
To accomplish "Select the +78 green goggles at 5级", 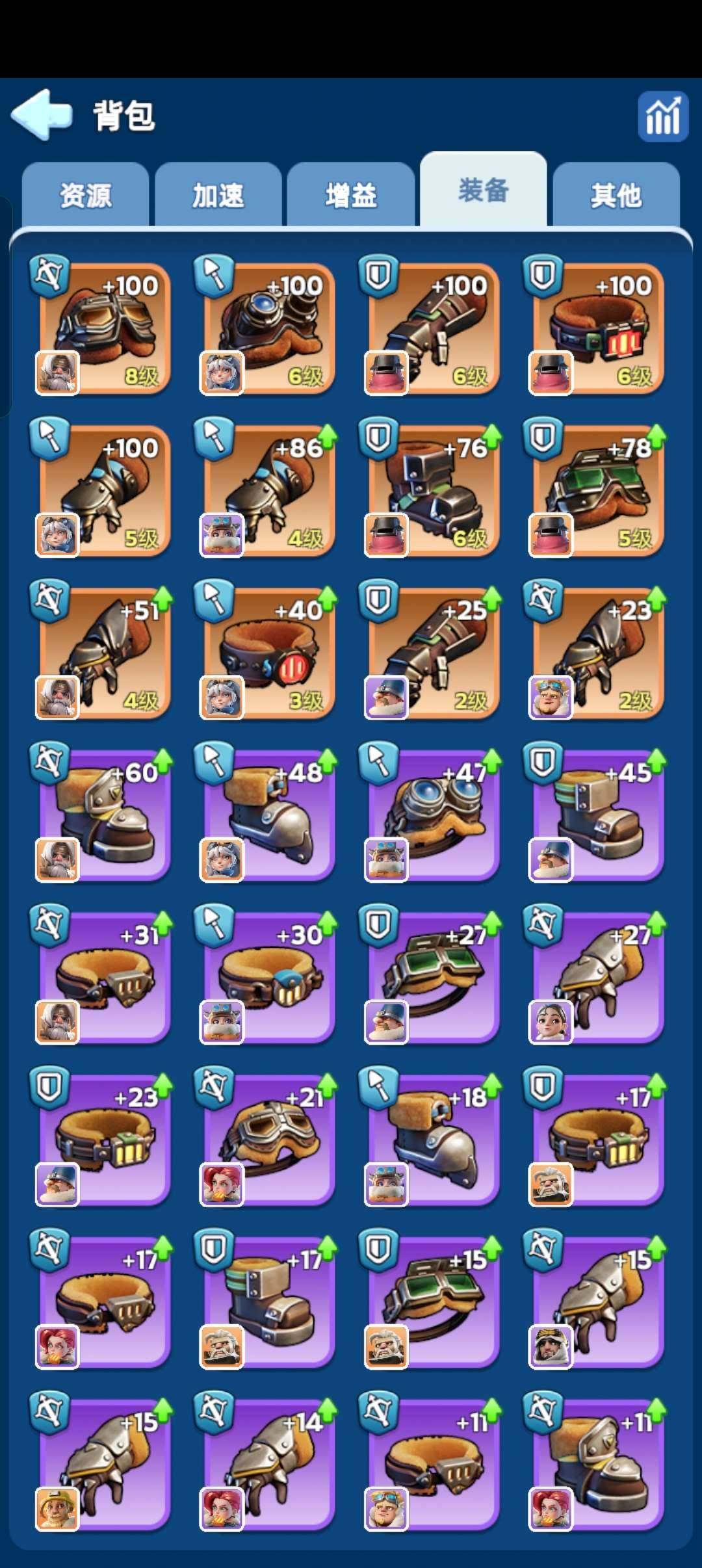I will 597,491.
